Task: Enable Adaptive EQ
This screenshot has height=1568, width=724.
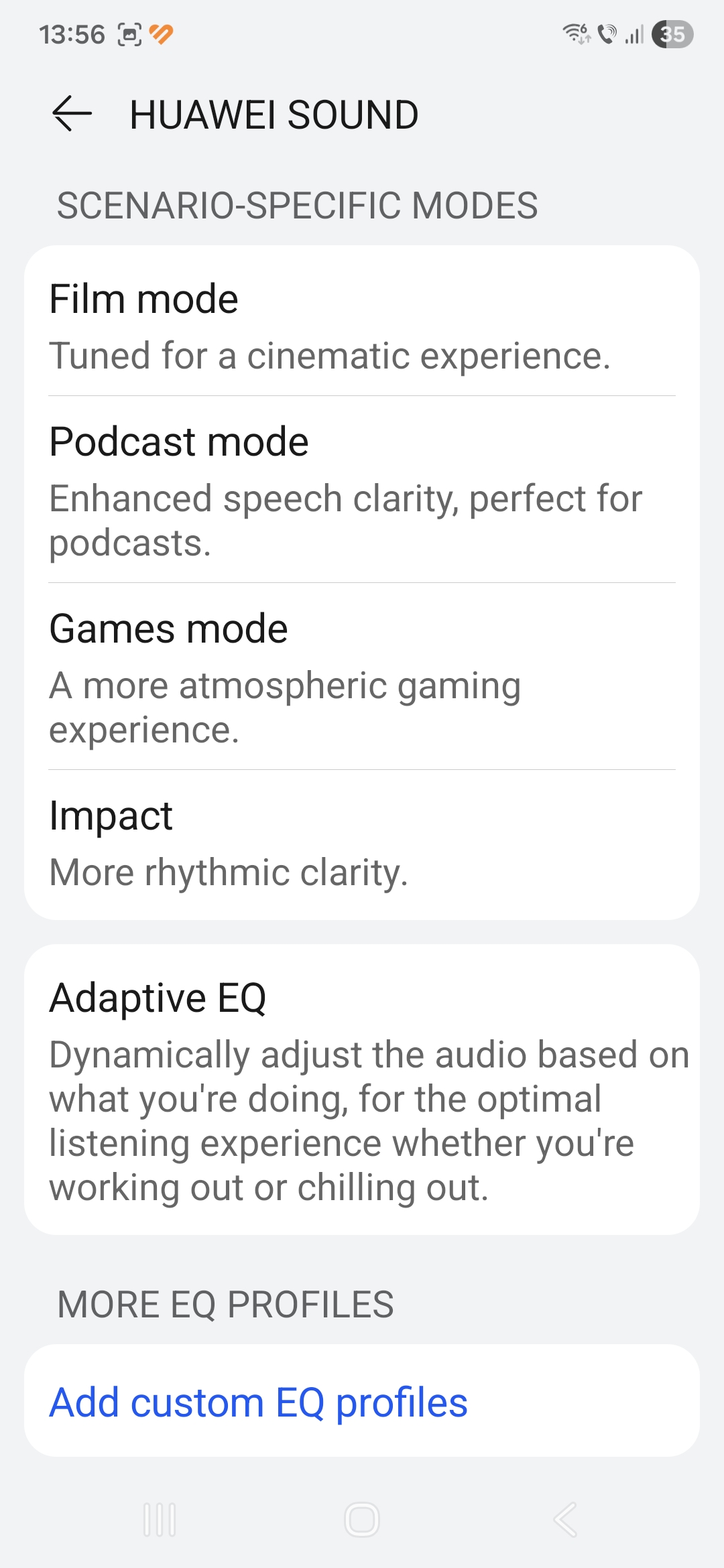Action: pyautogui.click(x=362, y=1090)
